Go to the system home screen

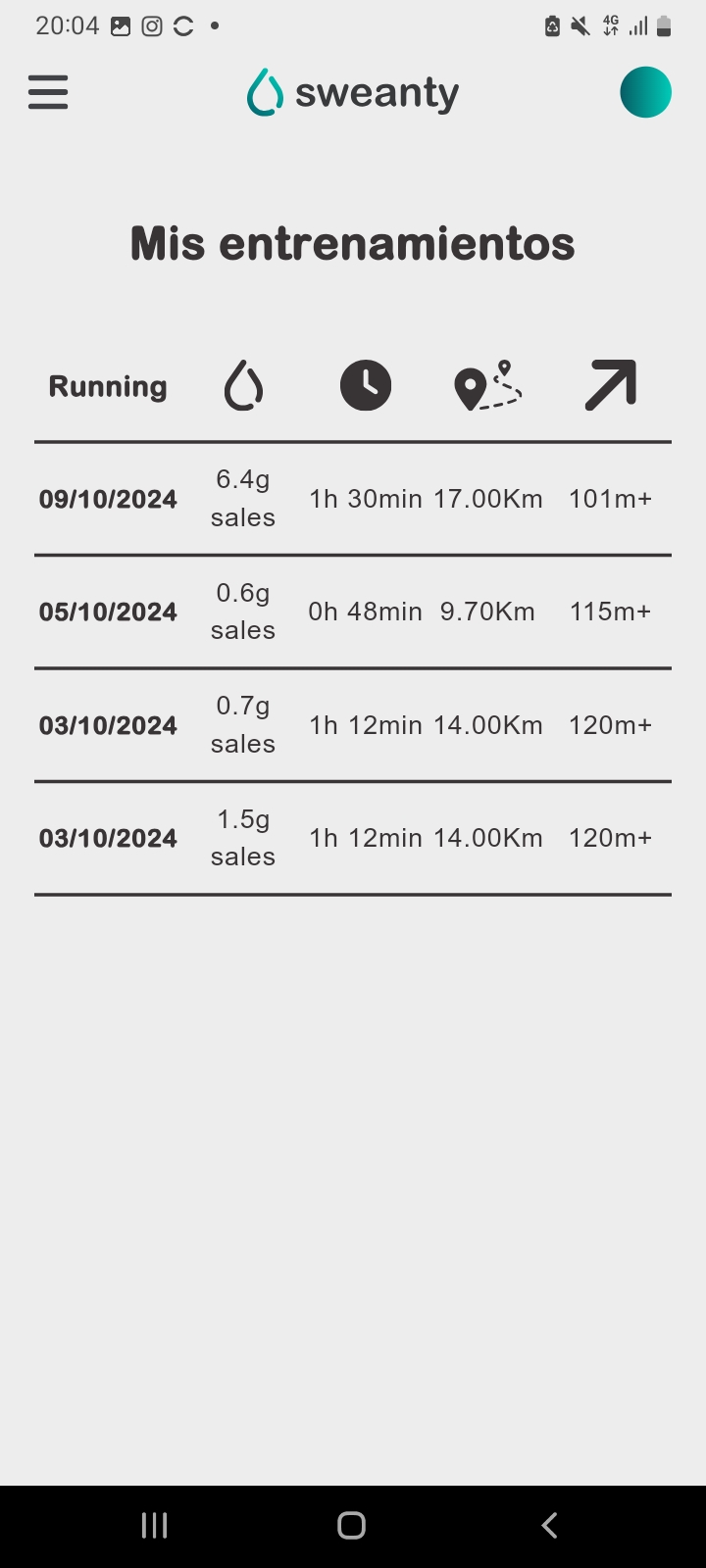point(352,1525)
